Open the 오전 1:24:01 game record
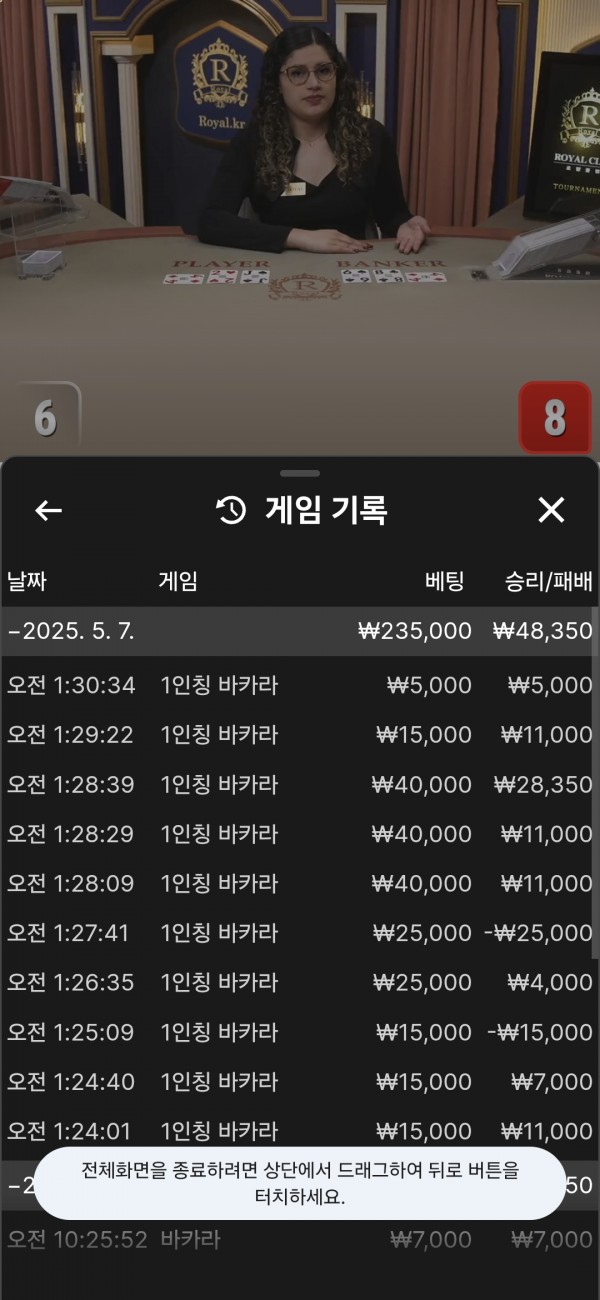 [x=298, y=1131]
